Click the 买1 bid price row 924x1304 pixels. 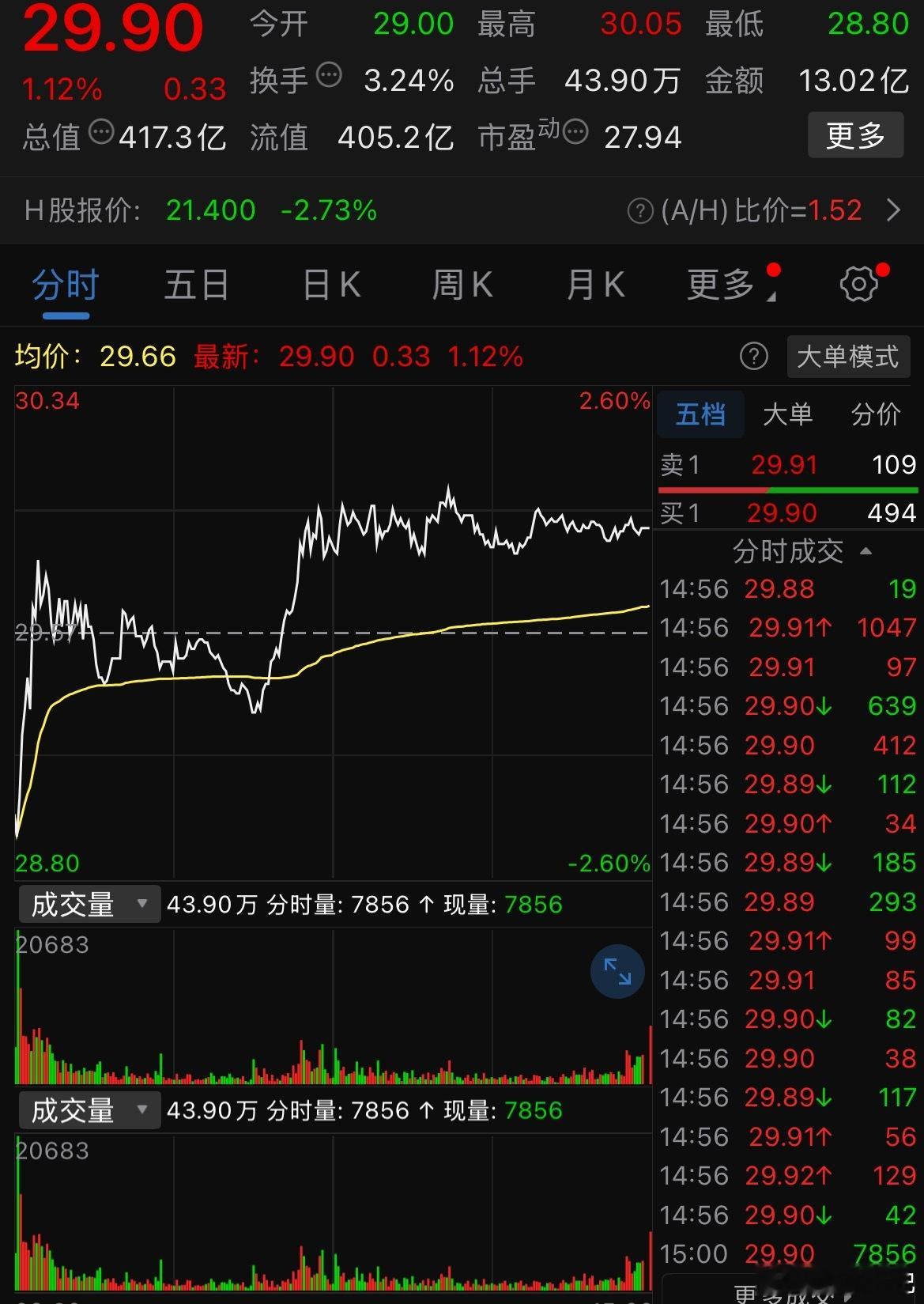click(785, 512)
